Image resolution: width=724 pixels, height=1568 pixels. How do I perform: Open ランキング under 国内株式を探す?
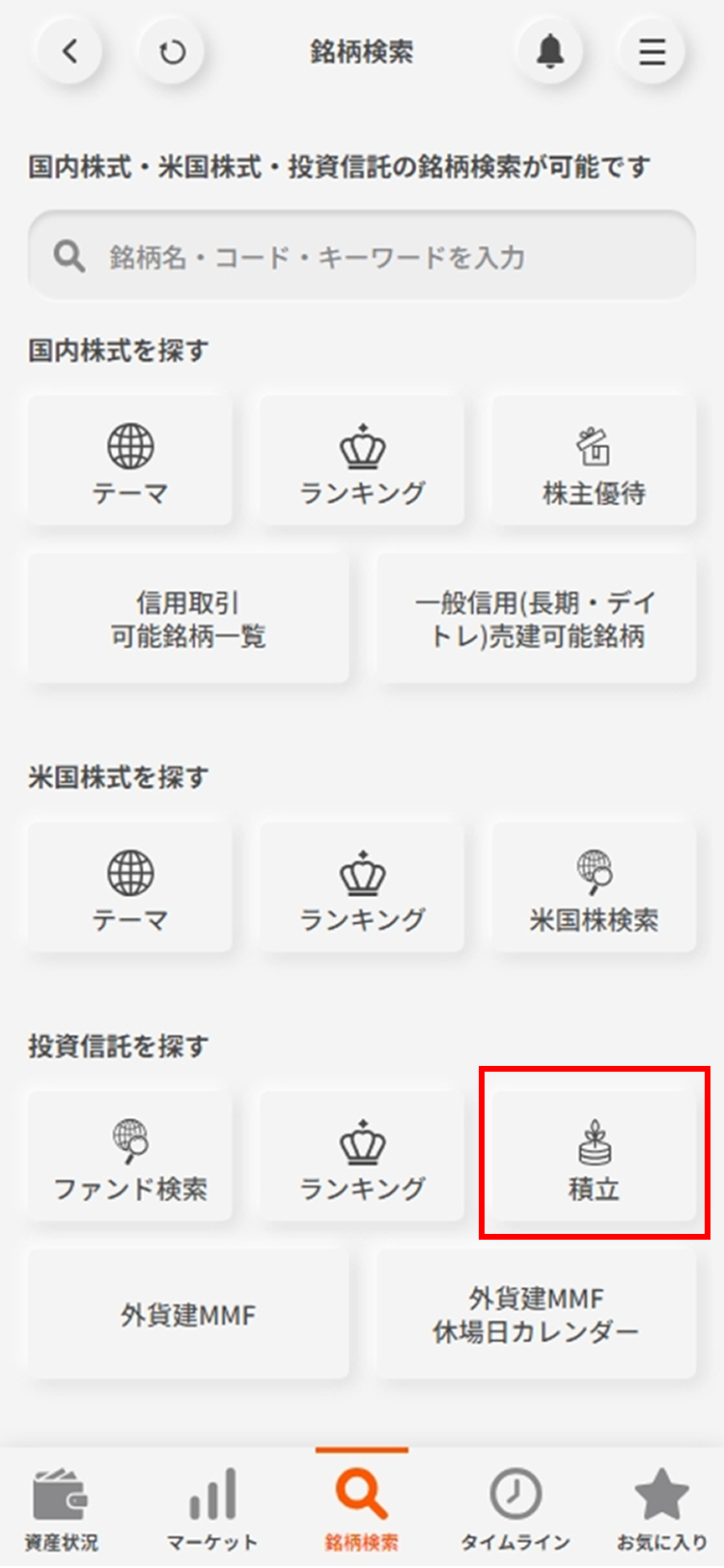[362, 462]
